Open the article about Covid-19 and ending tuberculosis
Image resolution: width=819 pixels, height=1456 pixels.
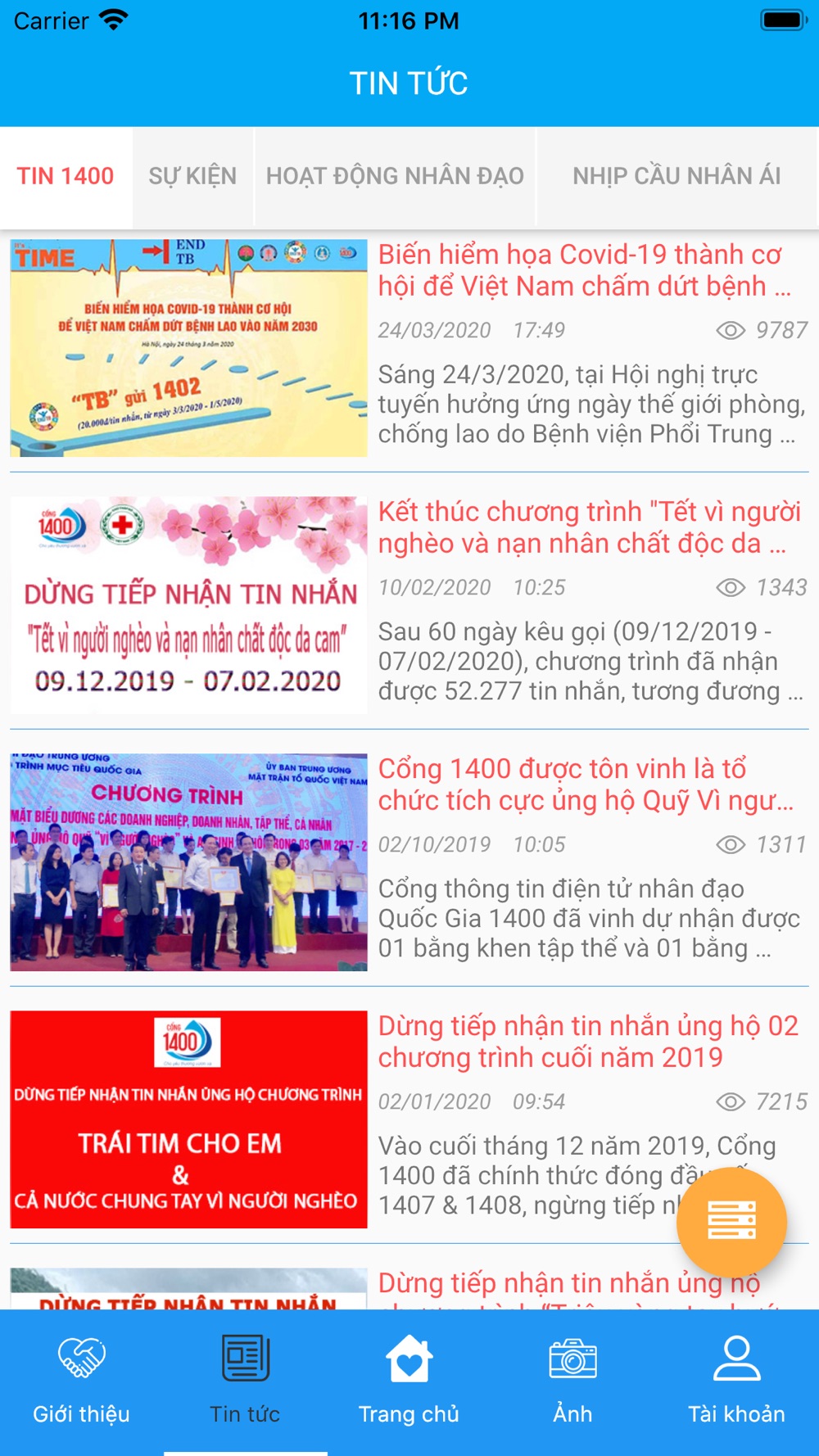pos(409,349)
